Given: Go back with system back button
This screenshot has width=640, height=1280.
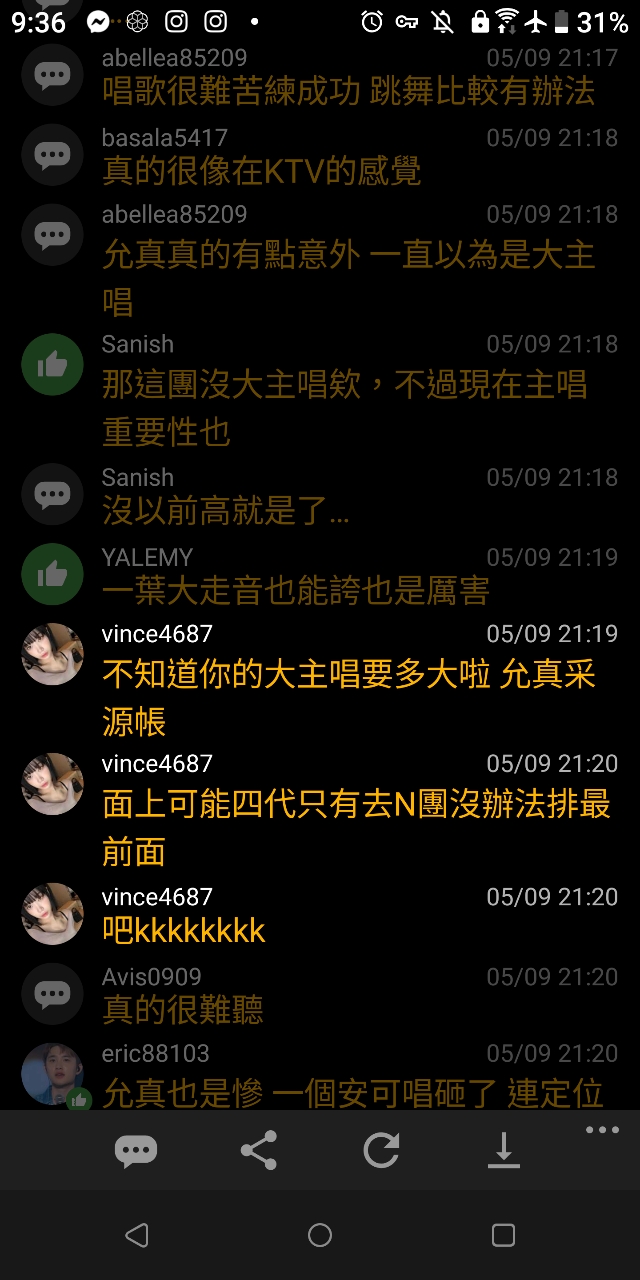Looking at the screenshot, I should [137, 1235].
